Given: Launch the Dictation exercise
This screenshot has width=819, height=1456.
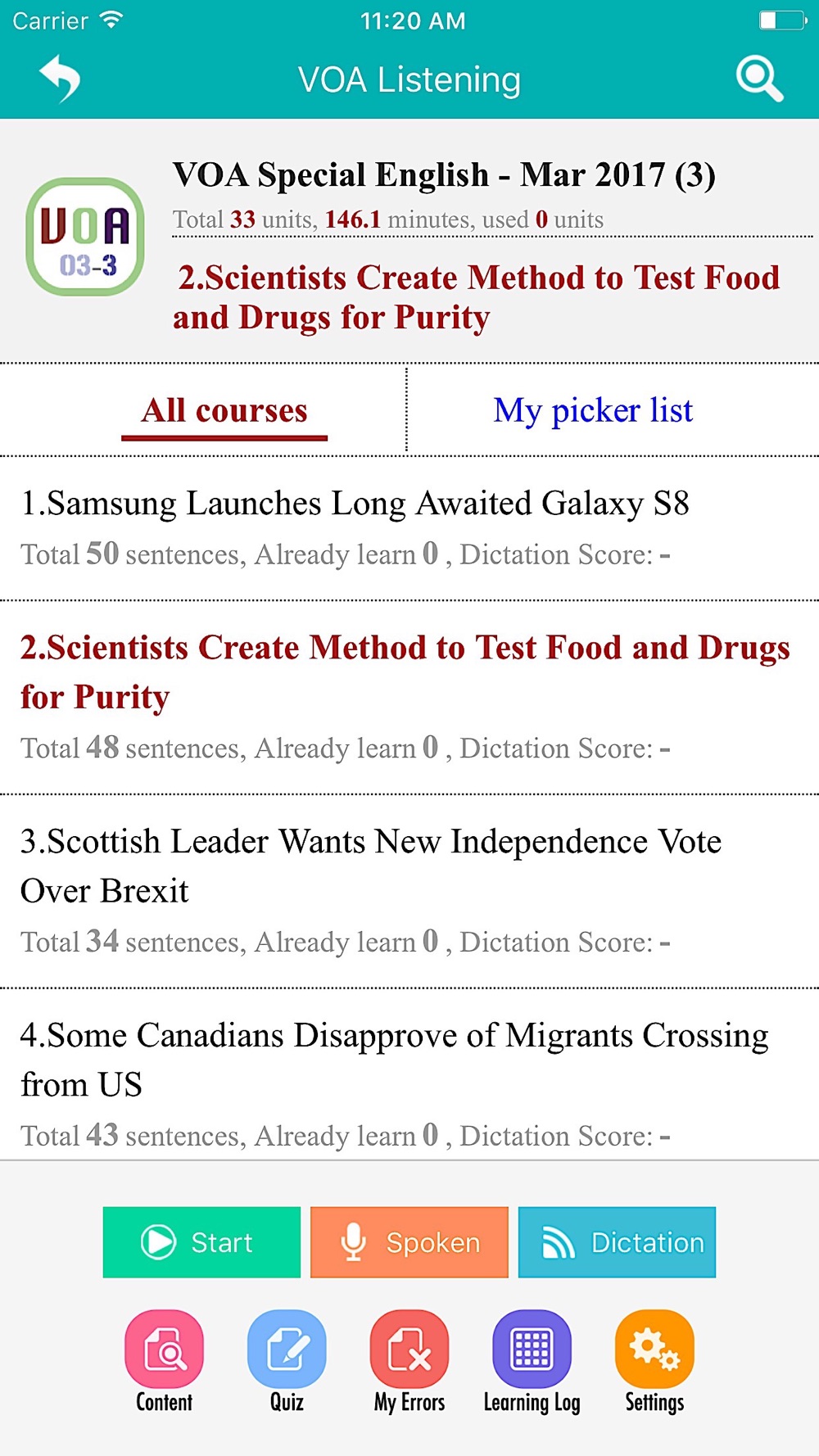Looking at the screenshot, I should (617, 1242).
